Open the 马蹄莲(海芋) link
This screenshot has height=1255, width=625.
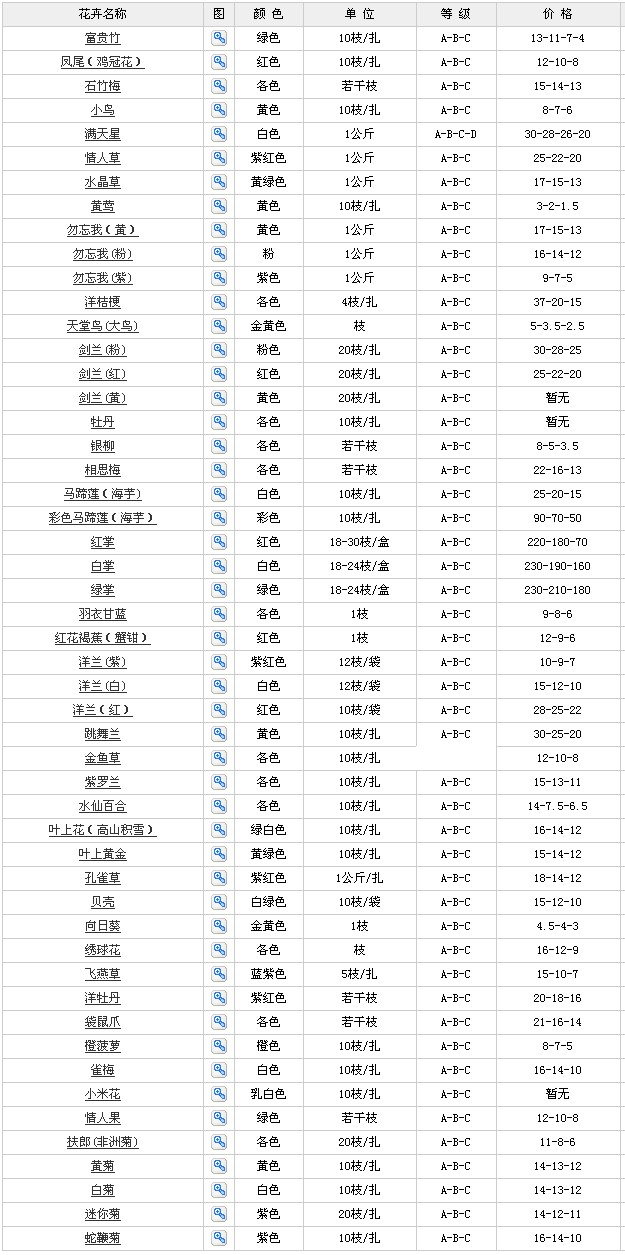tap(103, 494)
